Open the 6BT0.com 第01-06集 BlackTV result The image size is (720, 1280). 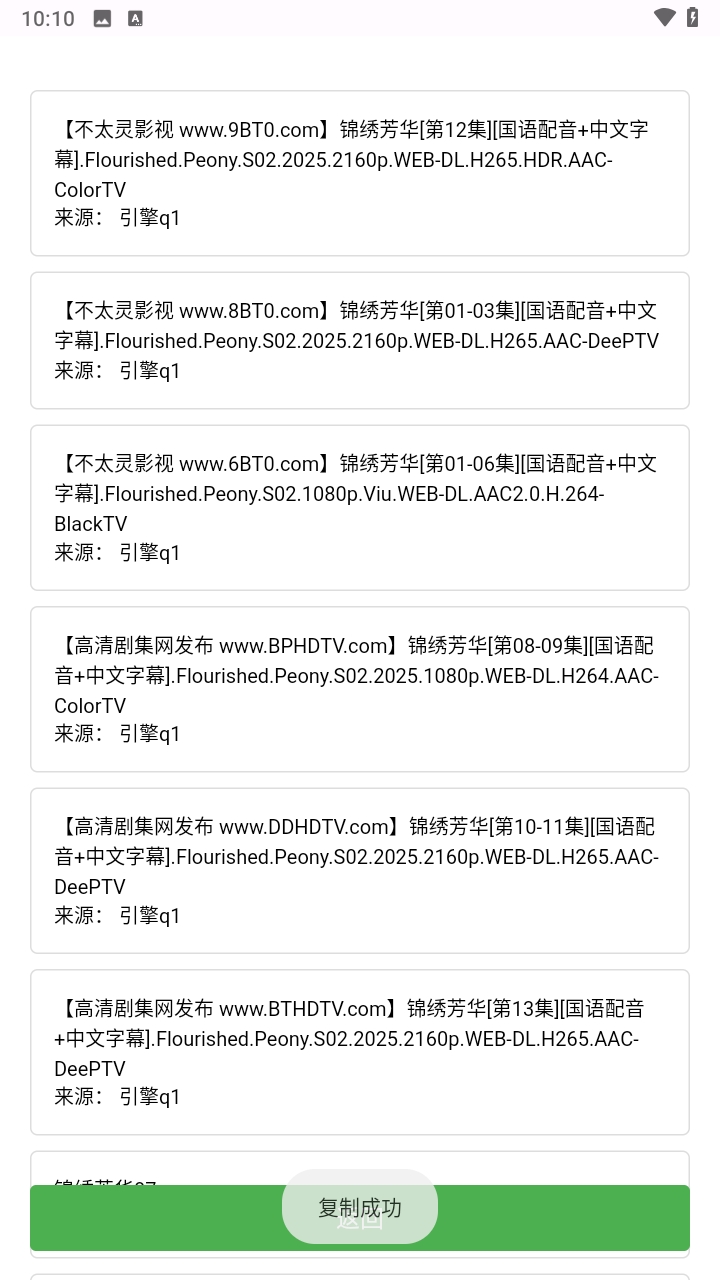point(360,507)
